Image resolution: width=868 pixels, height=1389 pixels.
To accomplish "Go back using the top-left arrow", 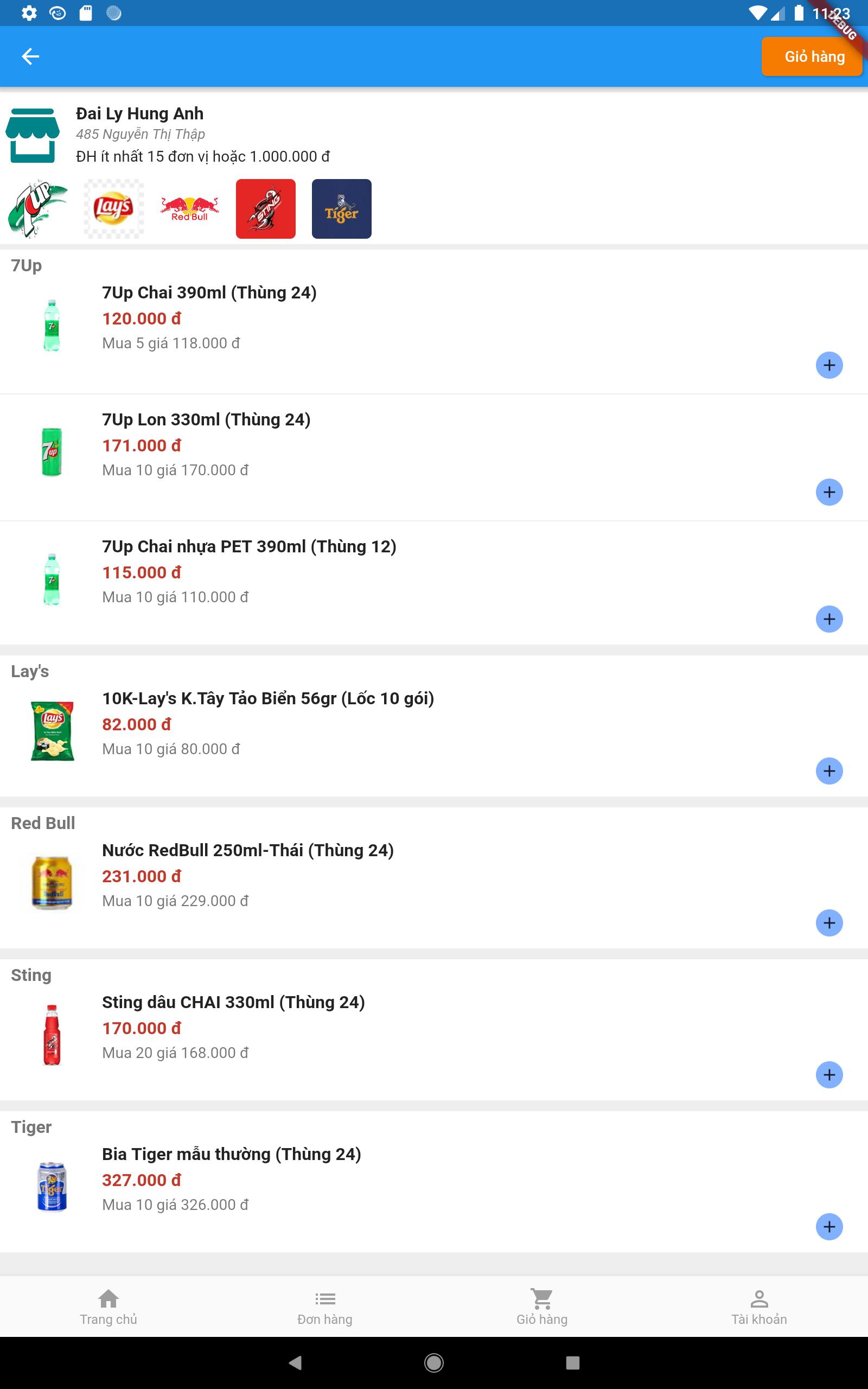I will coord(30,56).
